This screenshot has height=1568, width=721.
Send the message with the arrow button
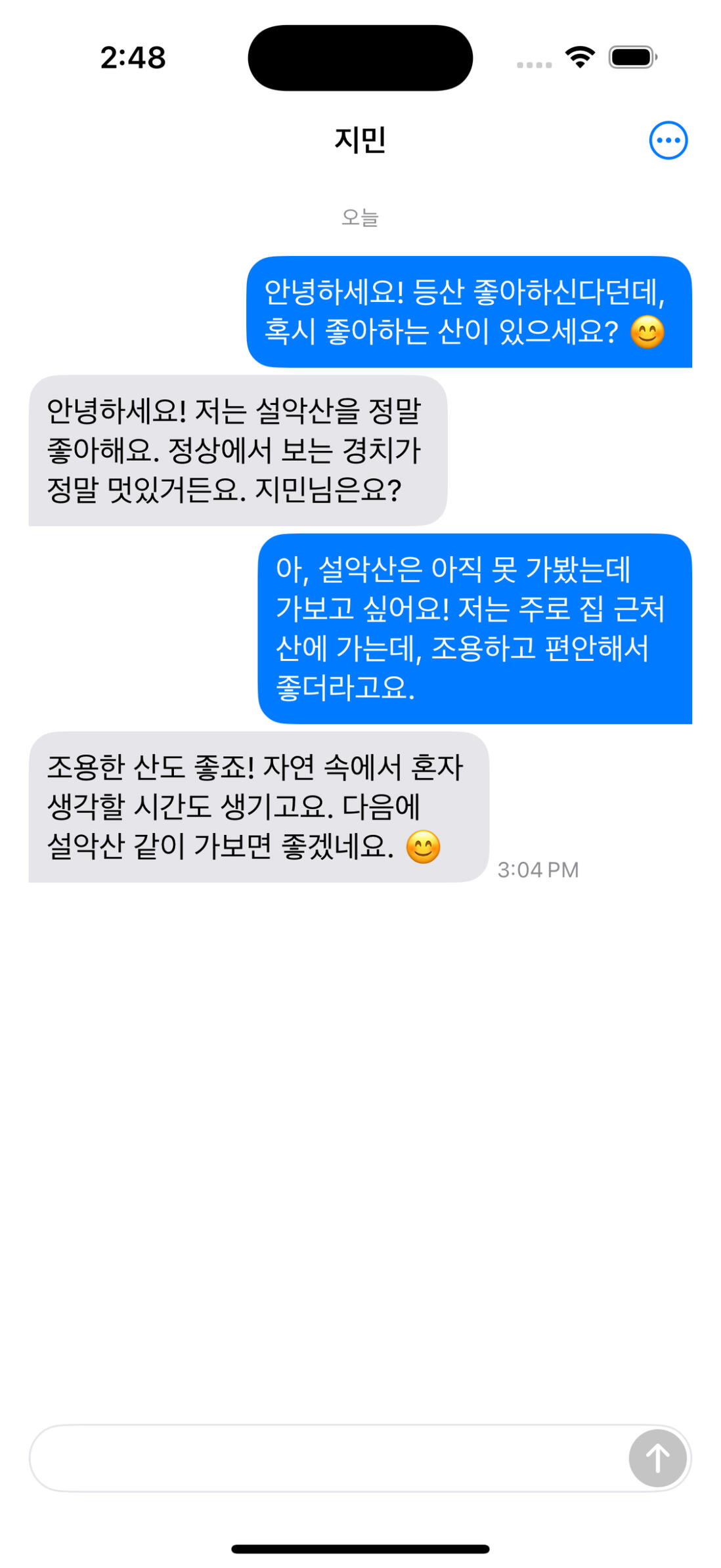[x=657, y=1458]
